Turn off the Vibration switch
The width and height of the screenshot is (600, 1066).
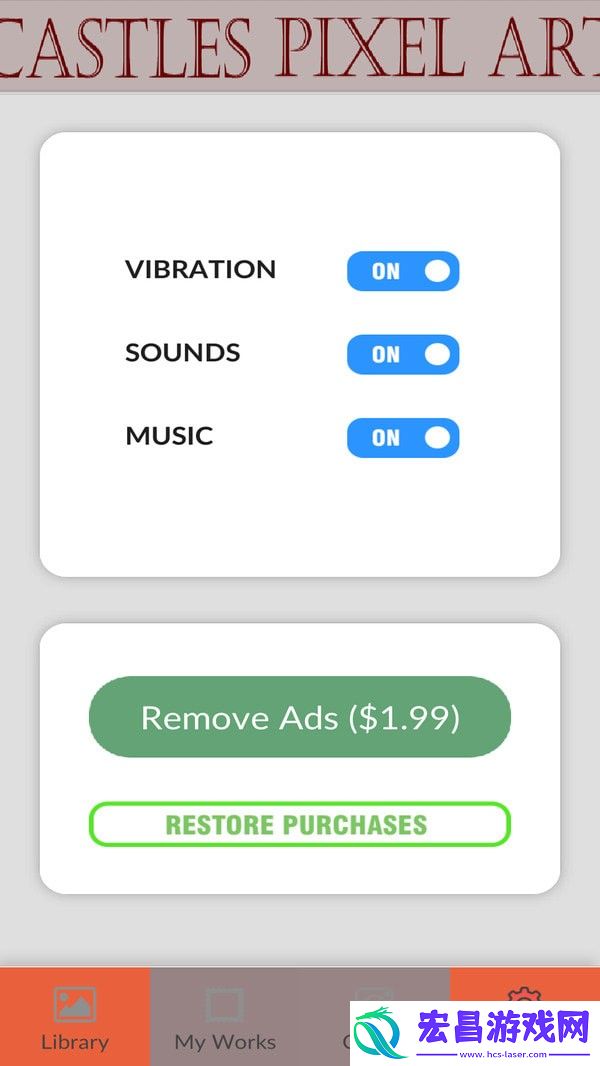pyautogui.click(x=403, y=271)
